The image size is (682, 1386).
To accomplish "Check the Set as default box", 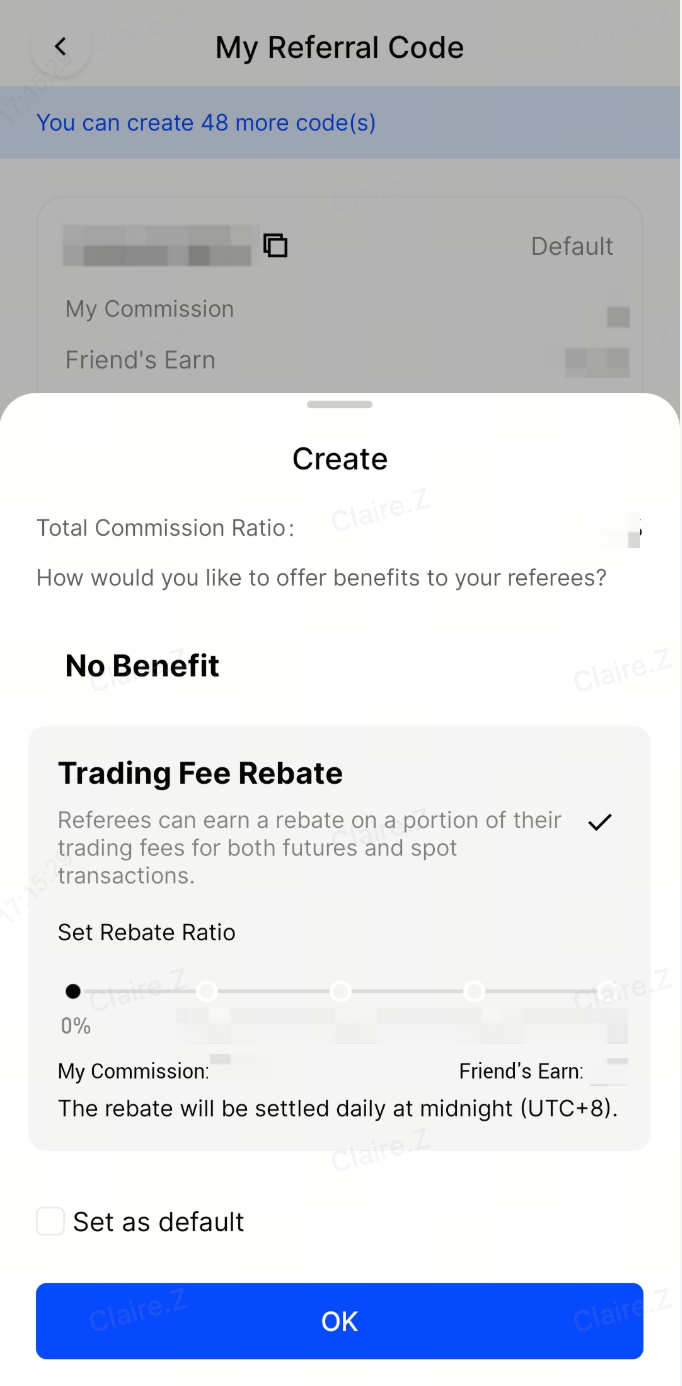I will (x=51, y=1221).
